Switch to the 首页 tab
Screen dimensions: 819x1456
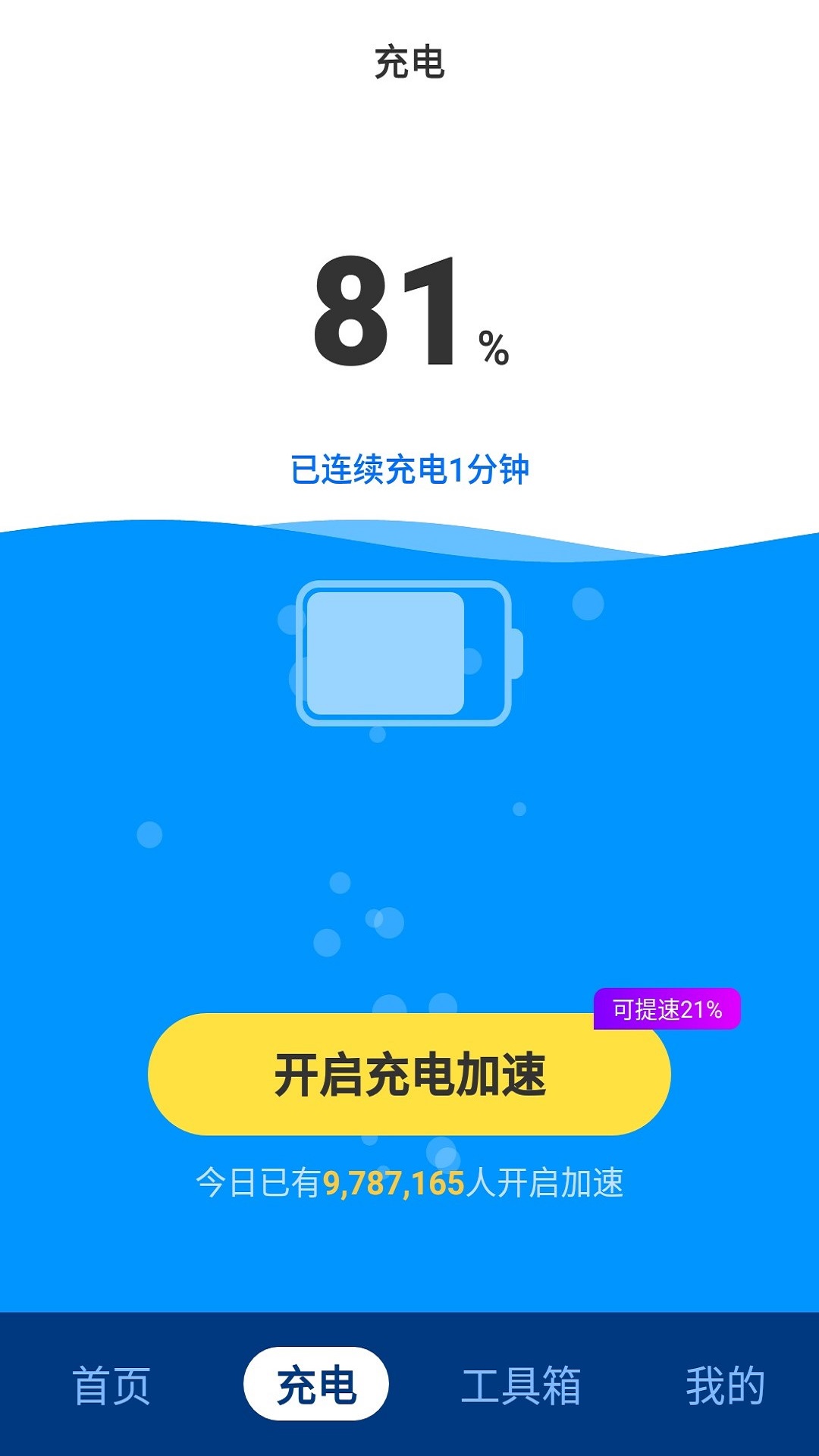click(x=111, y=1385)
